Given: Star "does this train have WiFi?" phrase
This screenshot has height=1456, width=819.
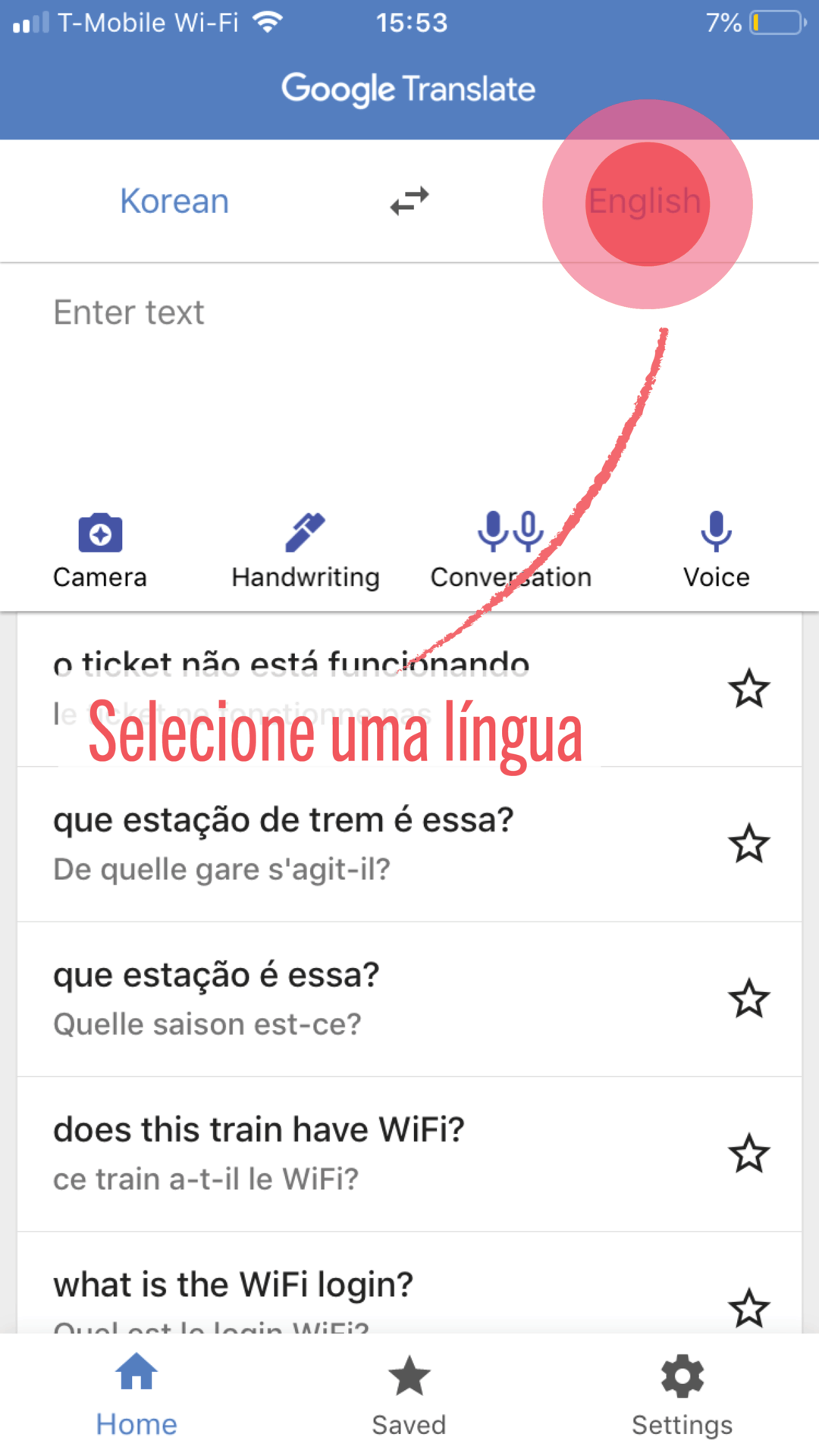Looking at the screenshot, I should [748, 1154].
